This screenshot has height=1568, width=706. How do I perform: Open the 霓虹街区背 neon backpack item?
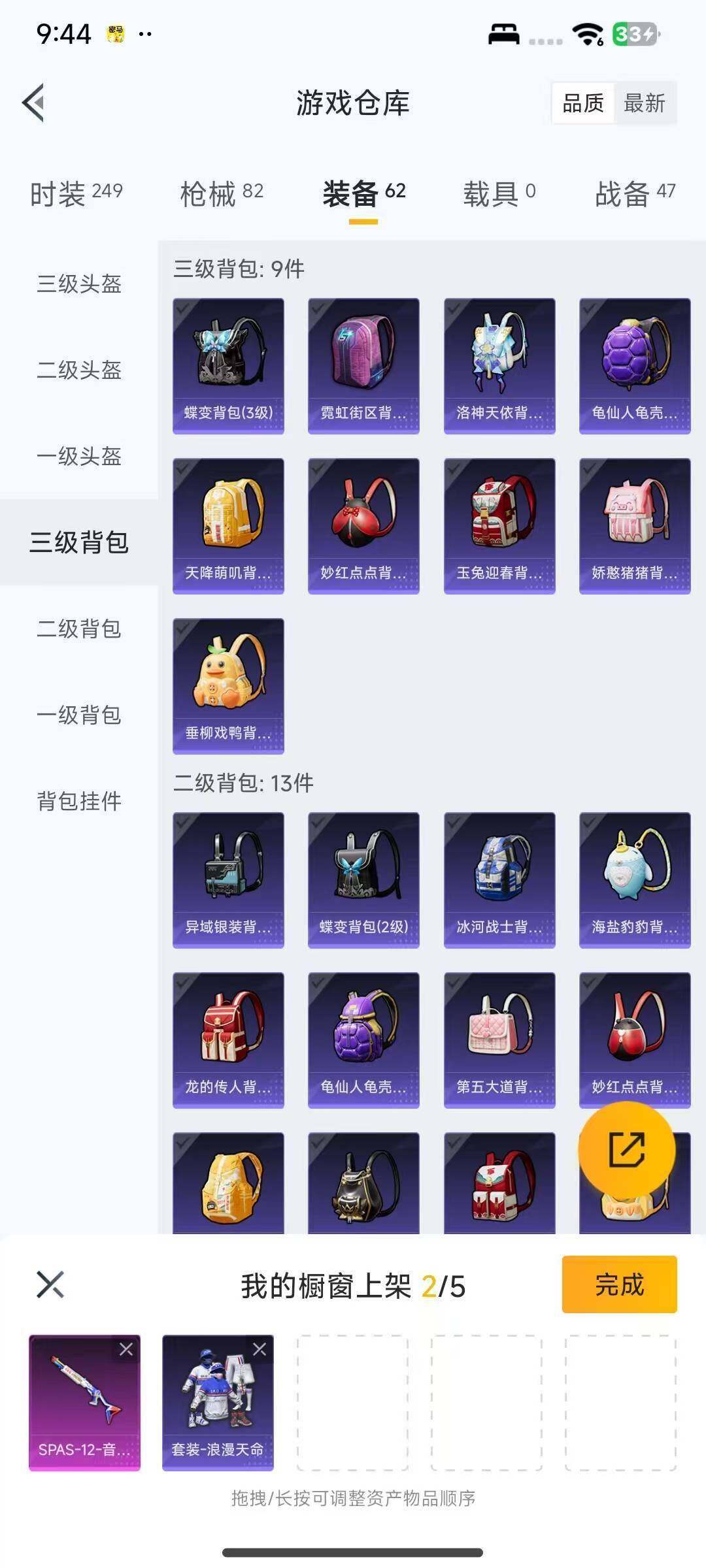coord(363,365)
